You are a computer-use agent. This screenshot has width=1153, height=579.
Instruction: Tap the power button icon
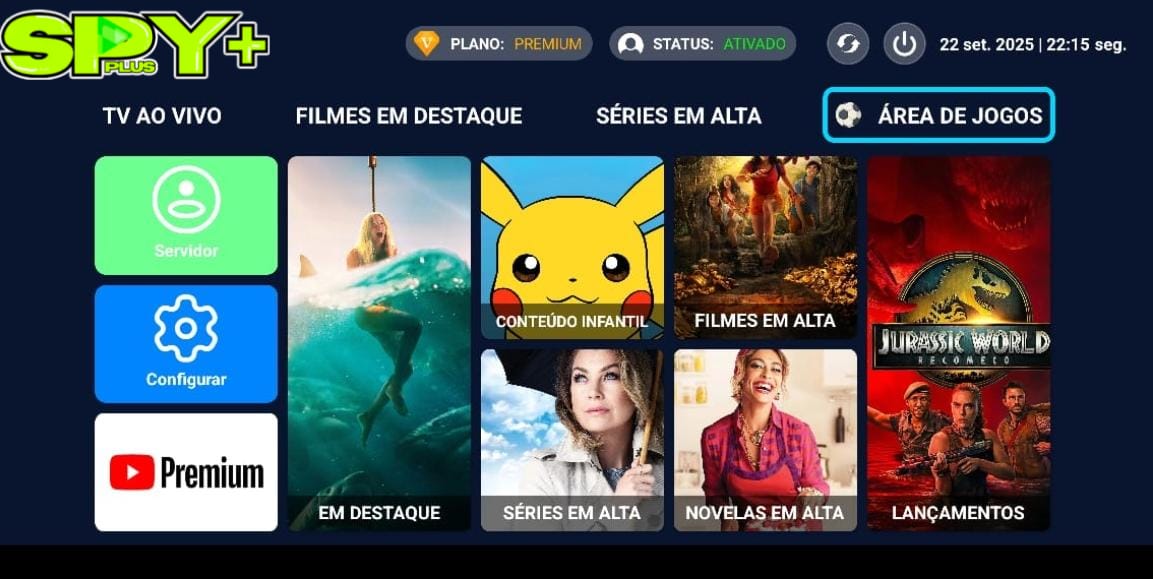tap(904, 44)
